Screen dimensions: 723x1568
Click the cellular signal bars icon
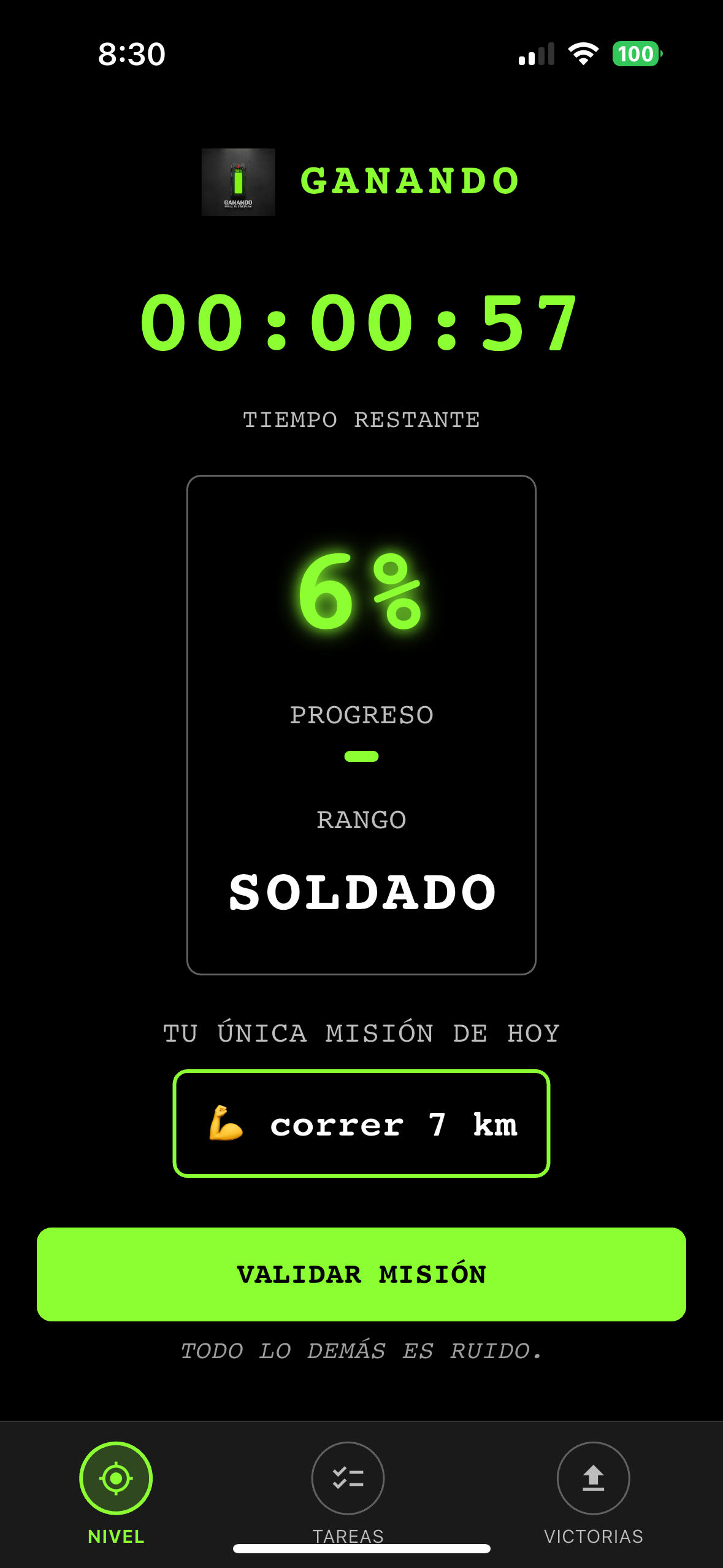[x=538, y=54]
